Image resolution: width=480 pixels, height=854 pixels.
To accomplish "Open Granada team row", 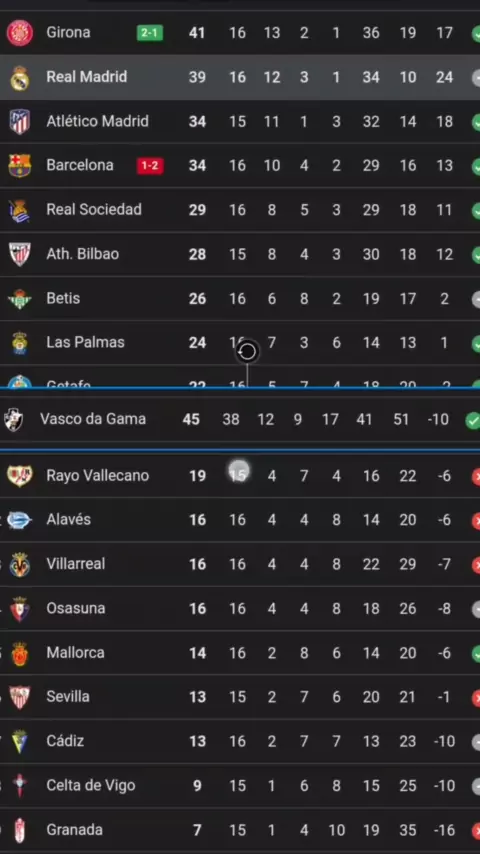I will (240, 830).
